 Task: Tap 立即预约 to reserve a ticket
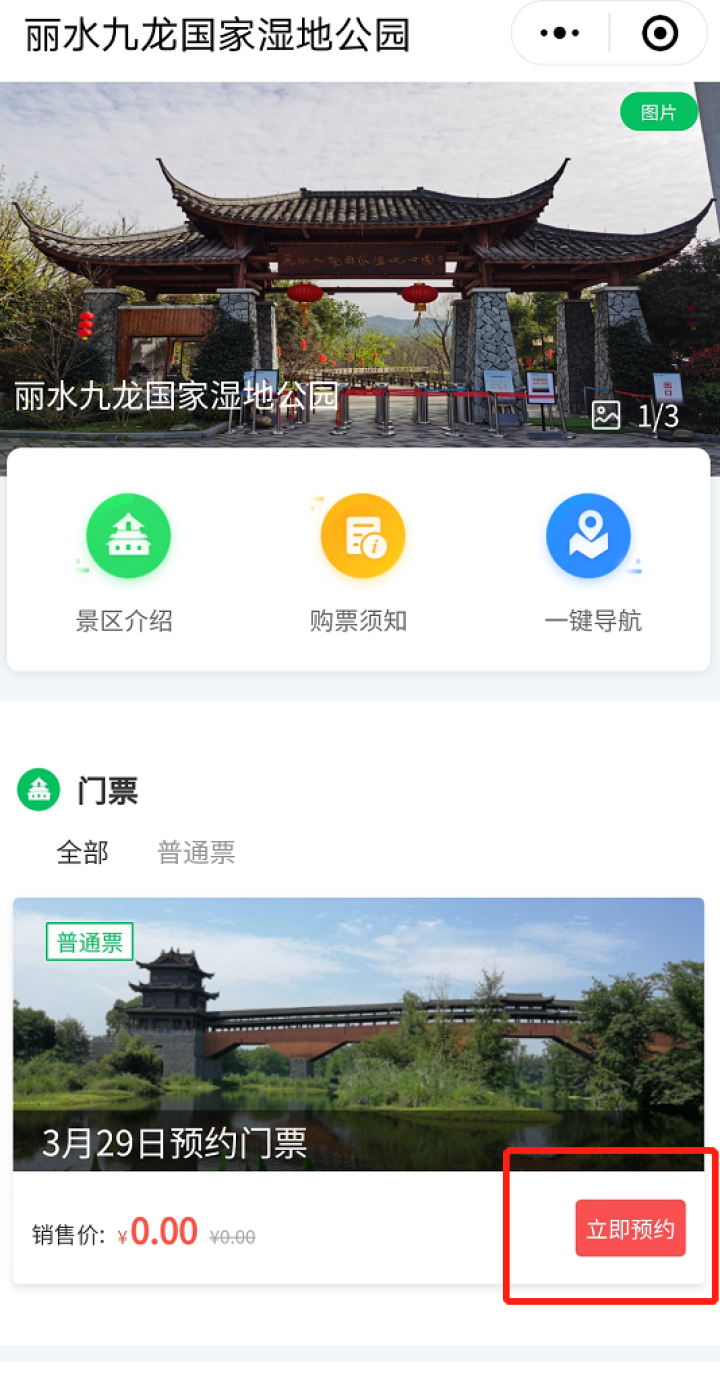click(630, 1228)
